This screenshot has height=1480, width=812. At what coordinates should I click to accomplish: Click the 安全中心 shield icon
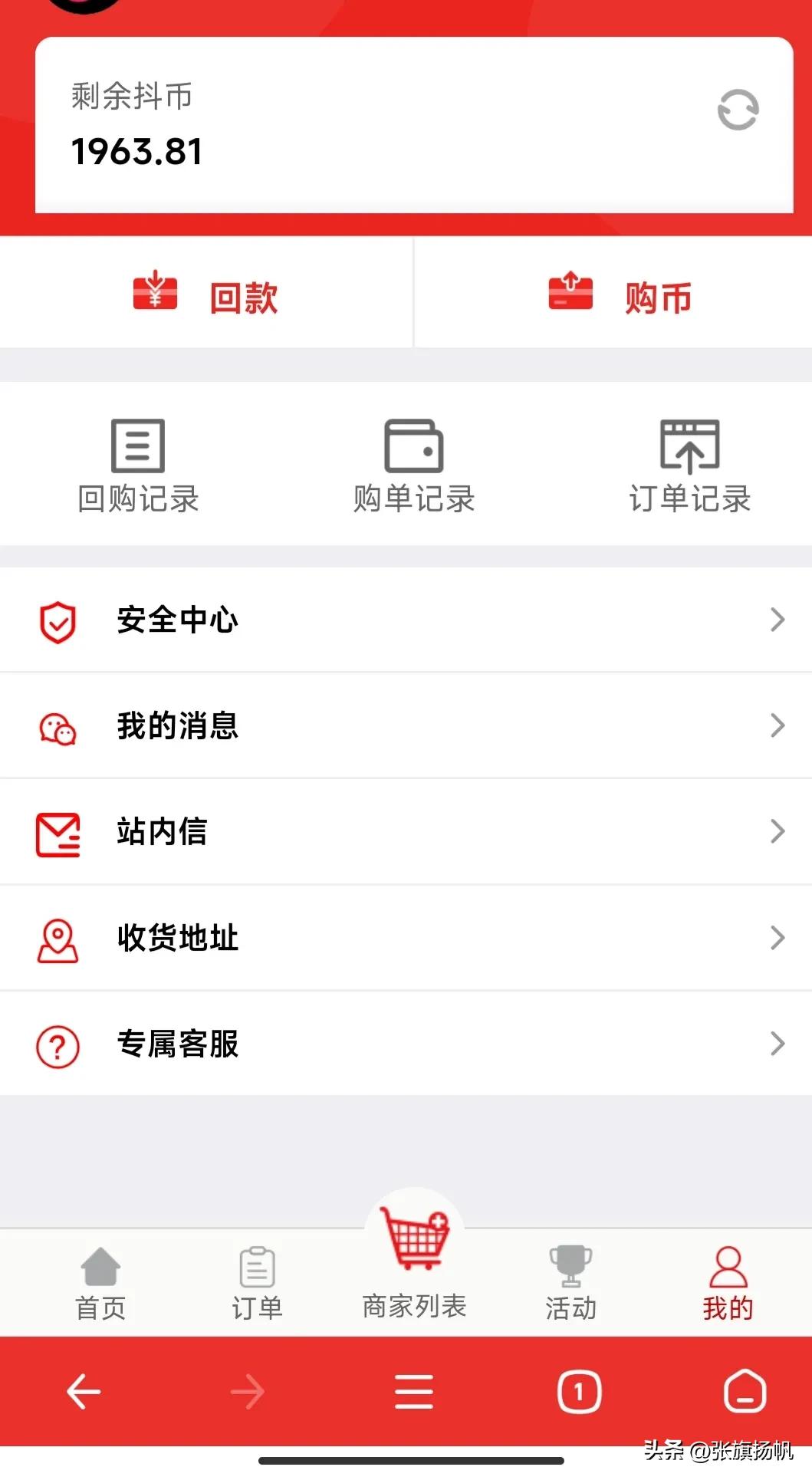point(57,620)
